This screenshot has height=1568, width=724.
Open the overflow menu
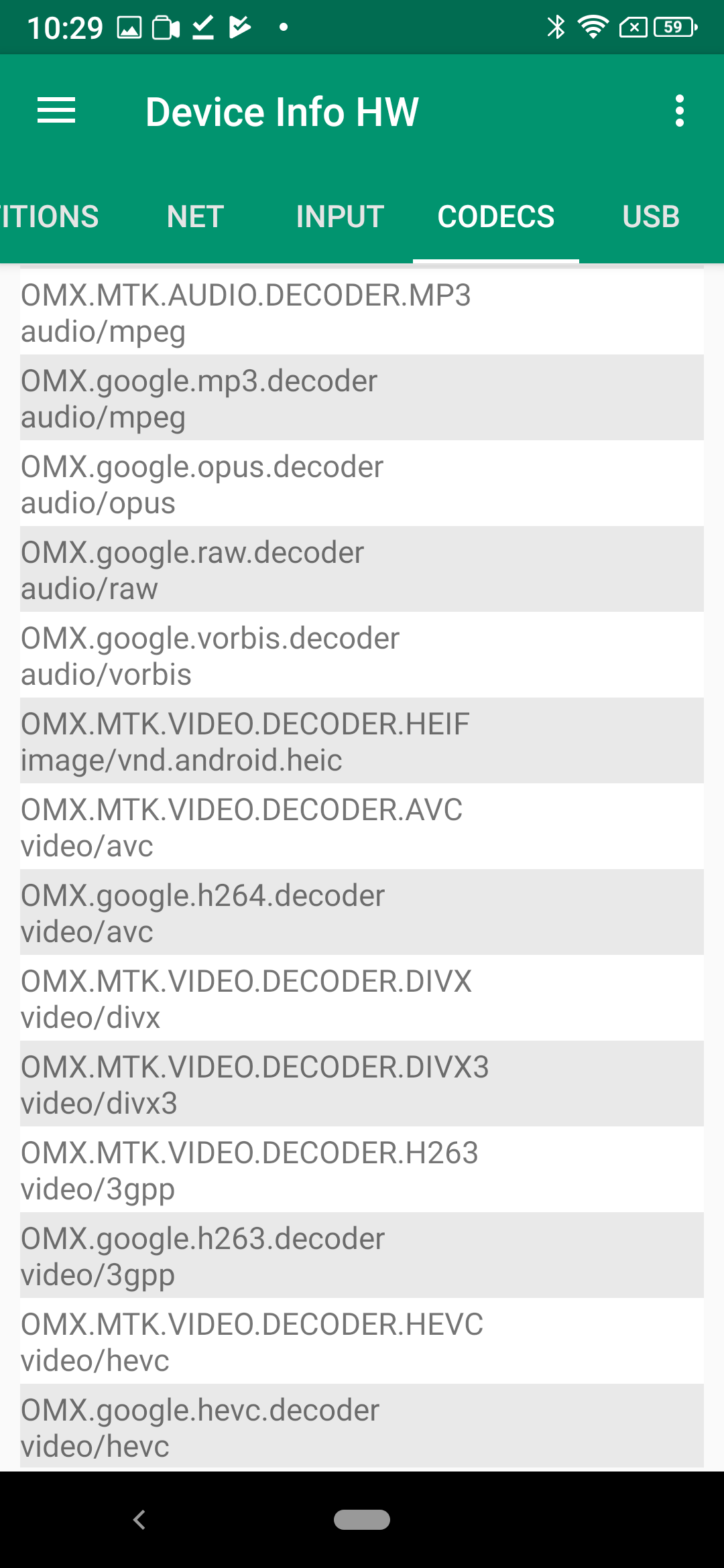[679, 111]
